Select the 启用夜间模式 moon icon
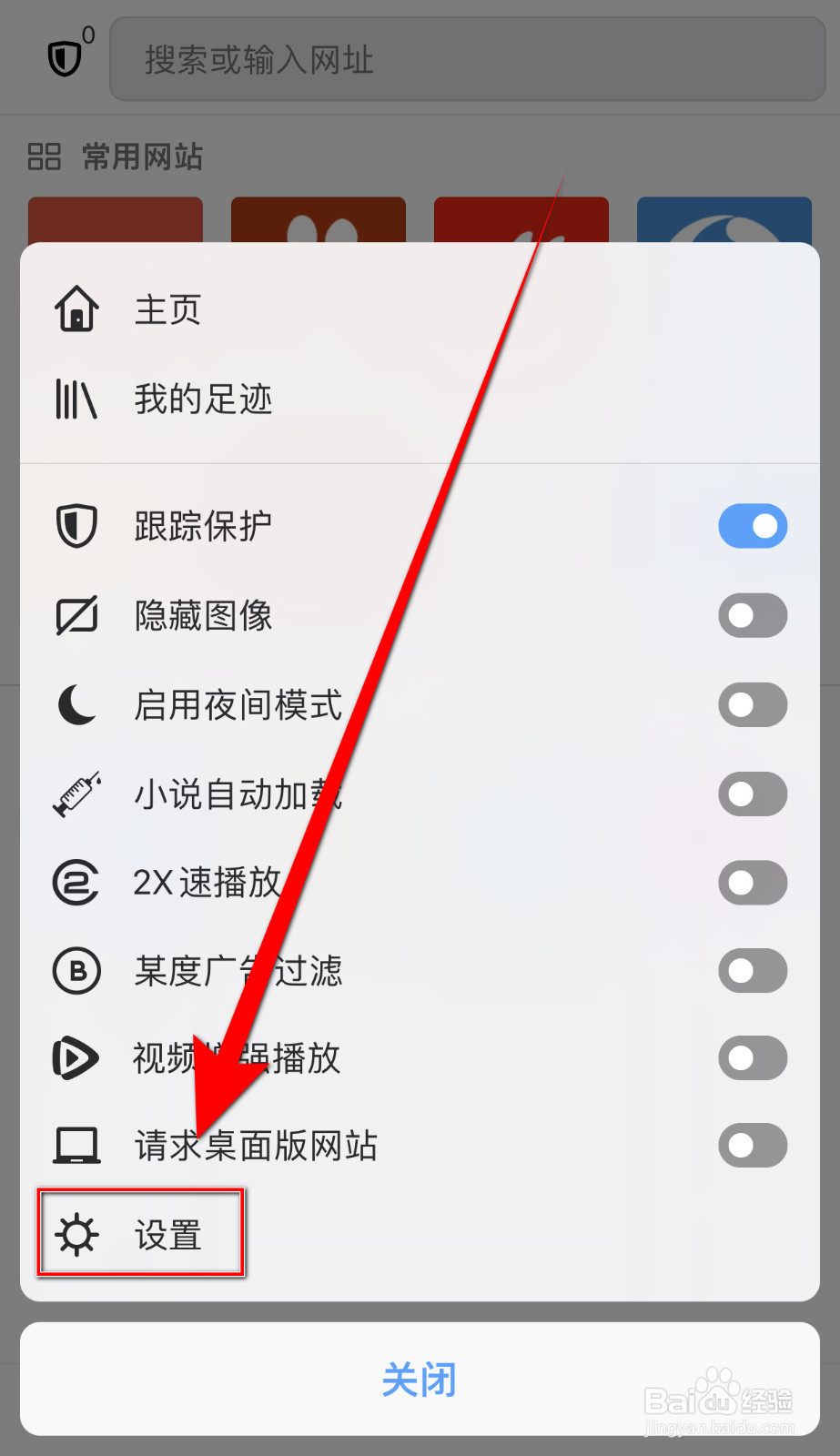 pyautogui.click(x=76, y=704)
